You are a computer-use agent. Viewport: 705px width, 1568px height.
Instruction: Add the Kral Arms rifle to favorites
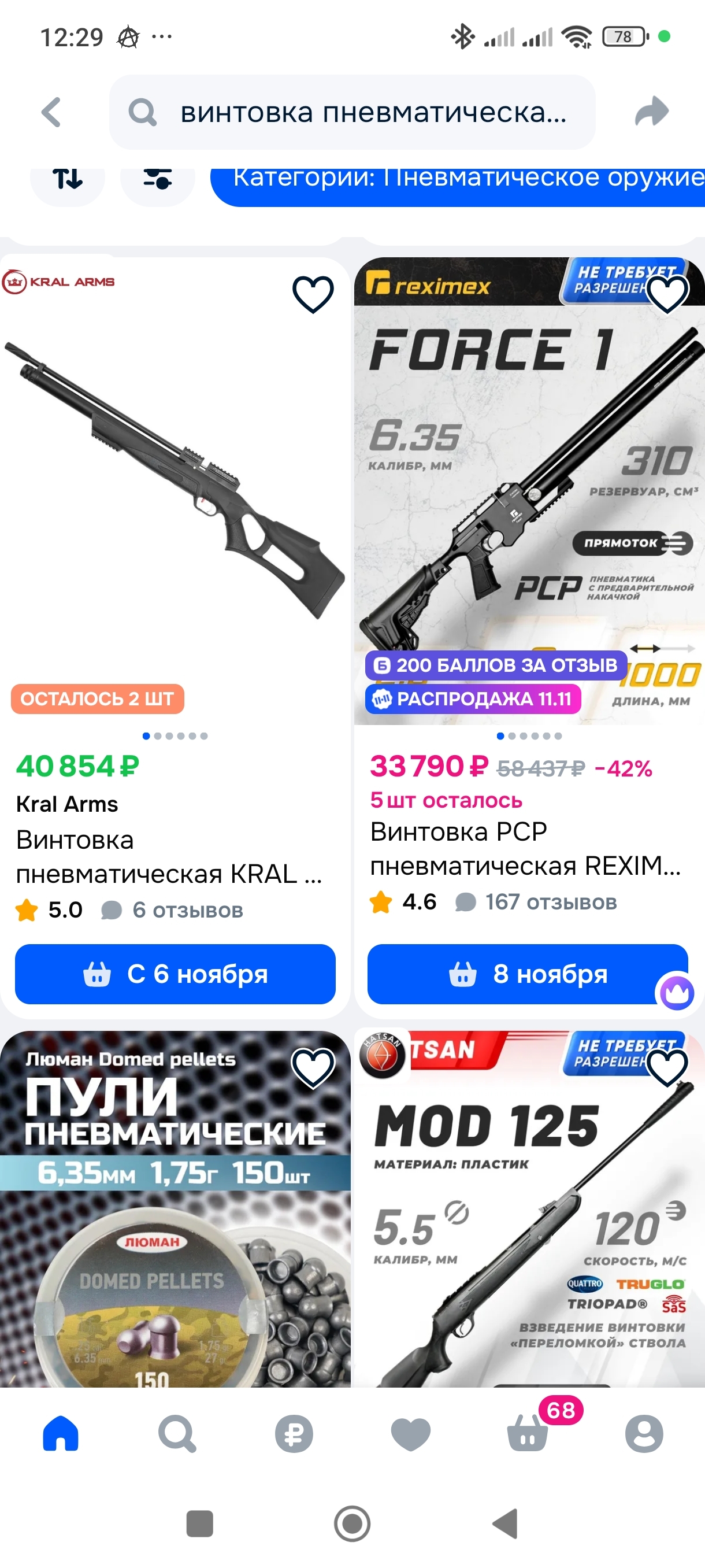coord(313,295)
